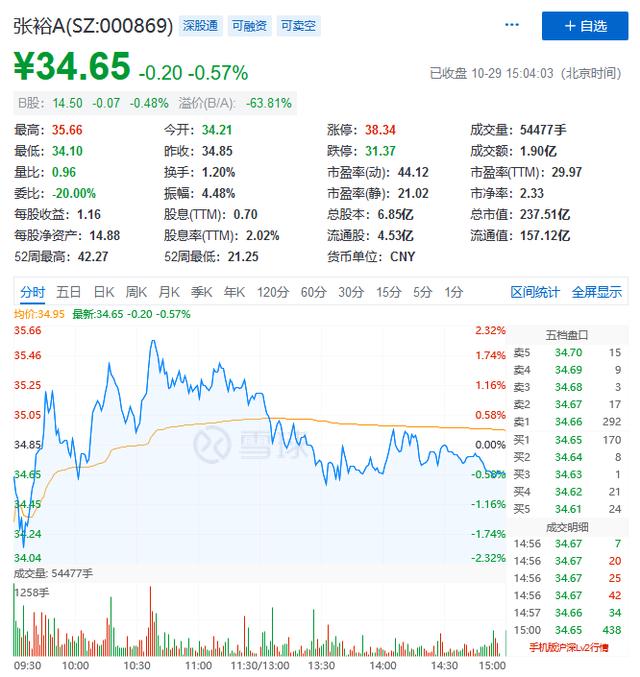640x677 pixels.
Task: Show the 季K chart
Action: click(202, 292)
